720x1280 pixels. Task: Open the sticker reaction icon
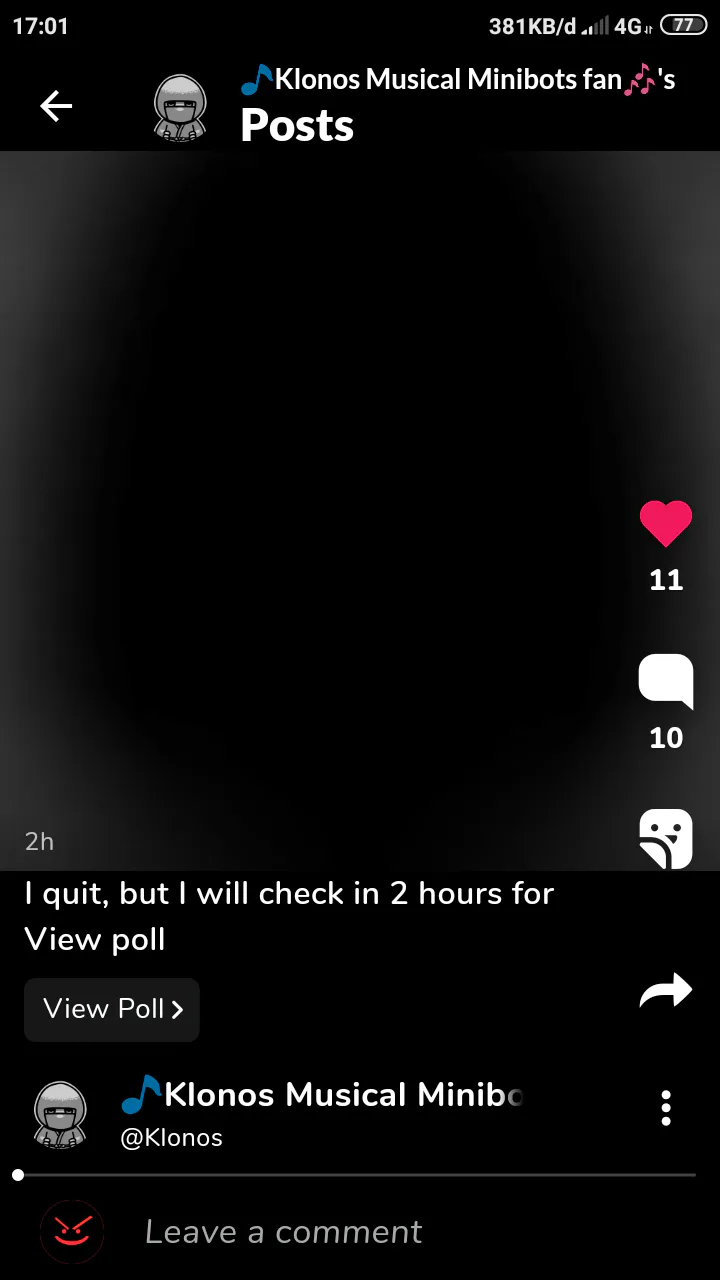(x=665, y=838)
